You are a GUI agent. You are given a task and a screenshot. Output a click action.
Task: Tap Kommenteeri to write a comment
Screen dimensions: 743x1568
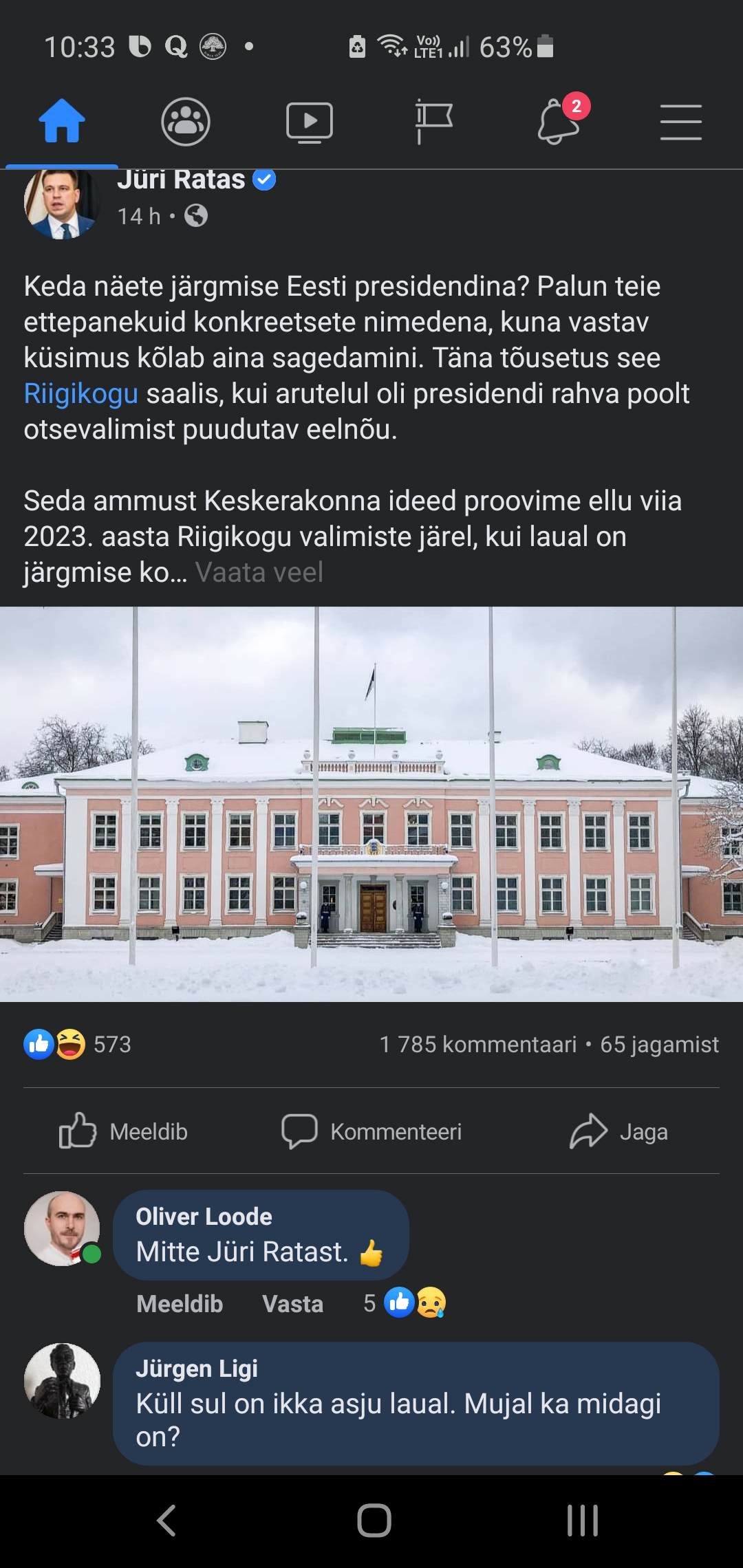click(x=372, y=1131)
